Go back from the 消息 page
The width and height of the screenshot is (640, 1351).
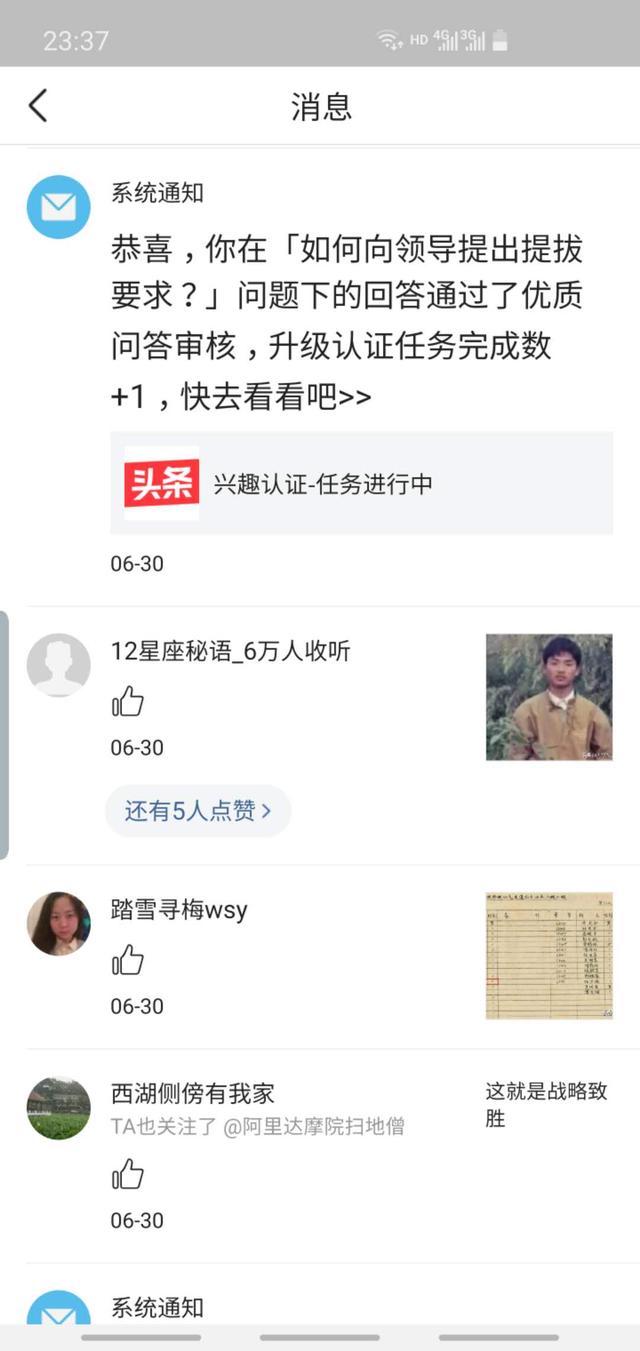(38, 106)
